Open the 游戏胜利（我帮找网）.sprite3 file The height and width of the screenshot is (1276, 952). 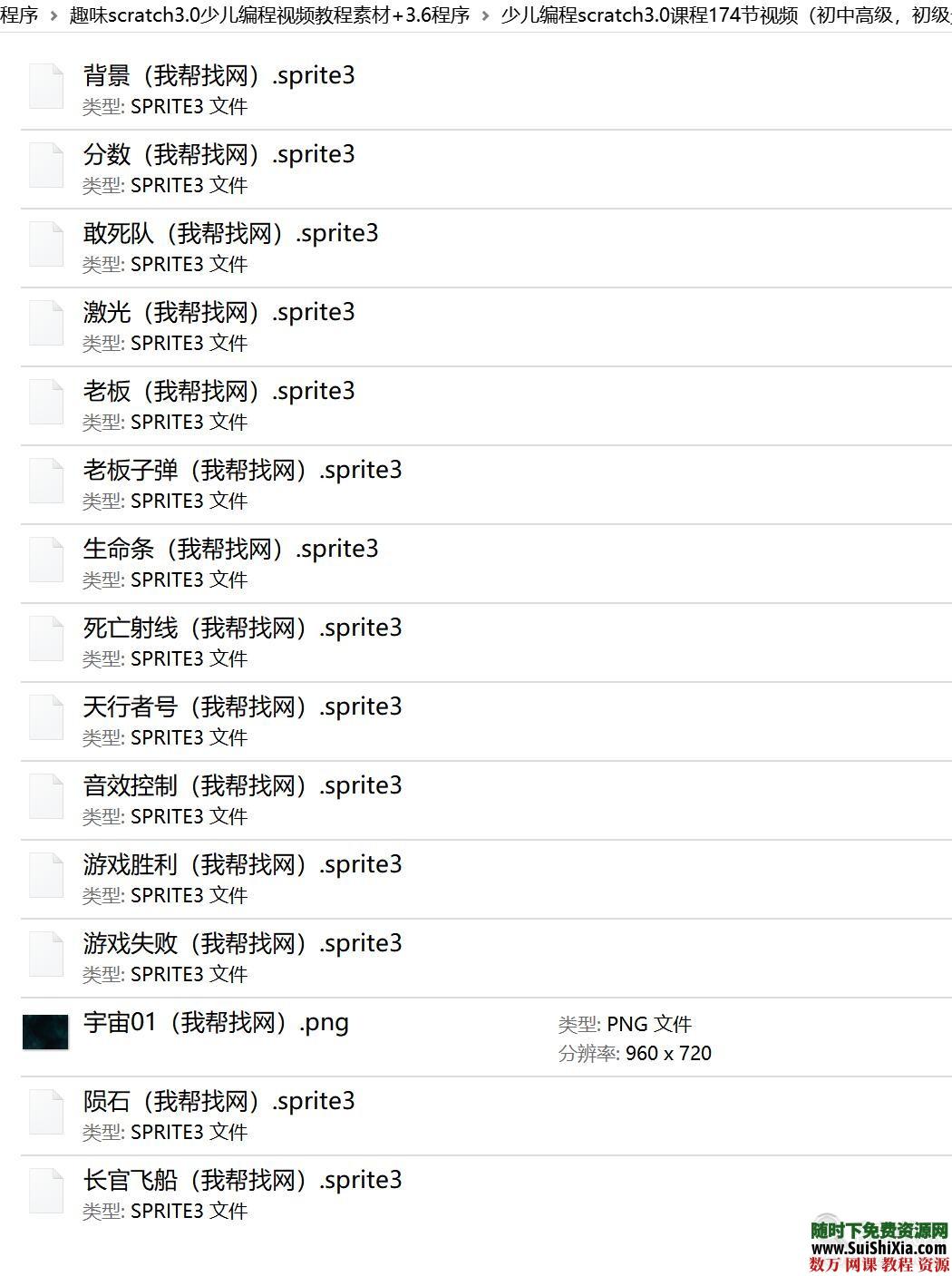pos(242,865)
